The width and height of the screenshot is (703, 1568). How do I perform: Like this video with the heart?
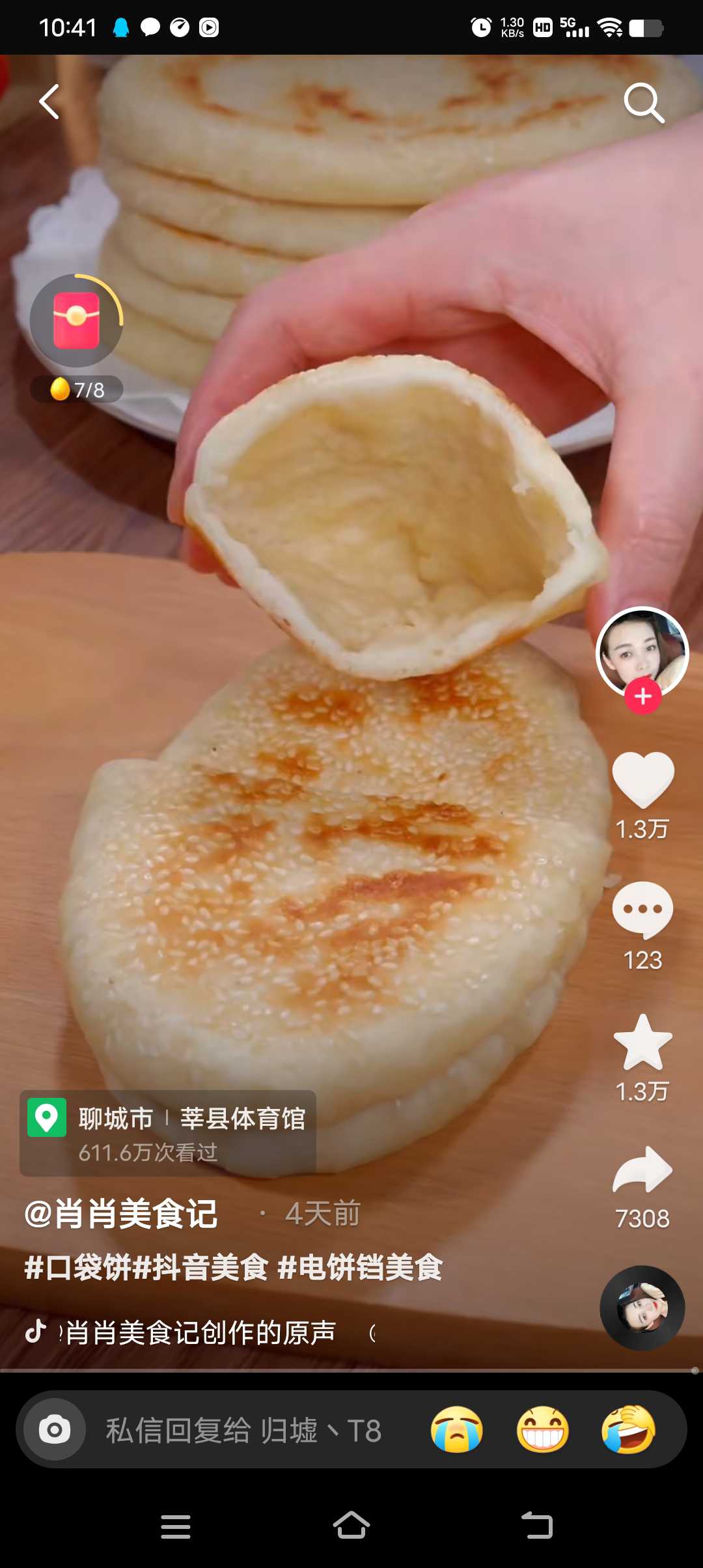coord(643,780)
